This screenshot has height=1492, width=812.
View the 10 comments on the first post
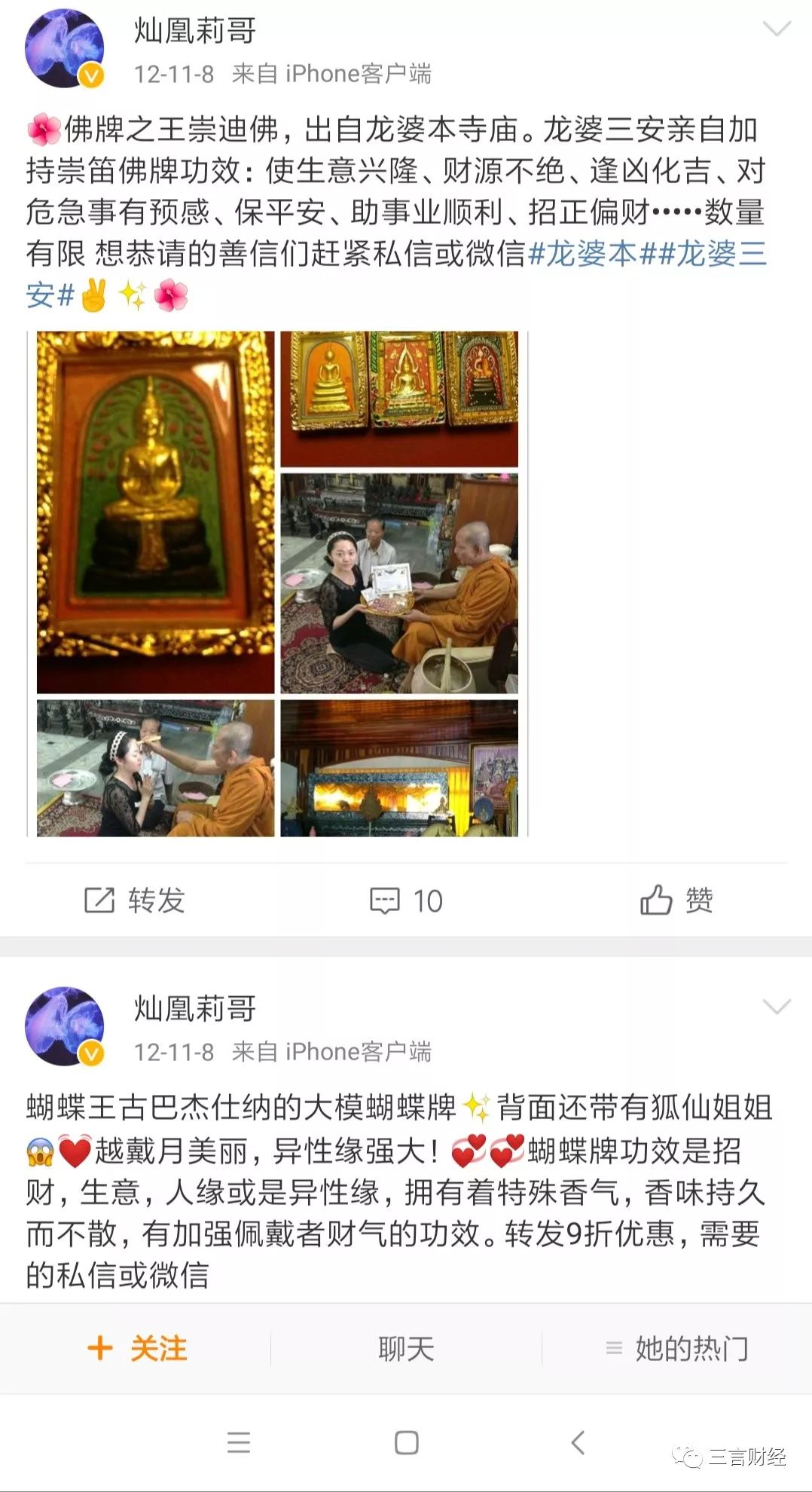coord(406,900)
